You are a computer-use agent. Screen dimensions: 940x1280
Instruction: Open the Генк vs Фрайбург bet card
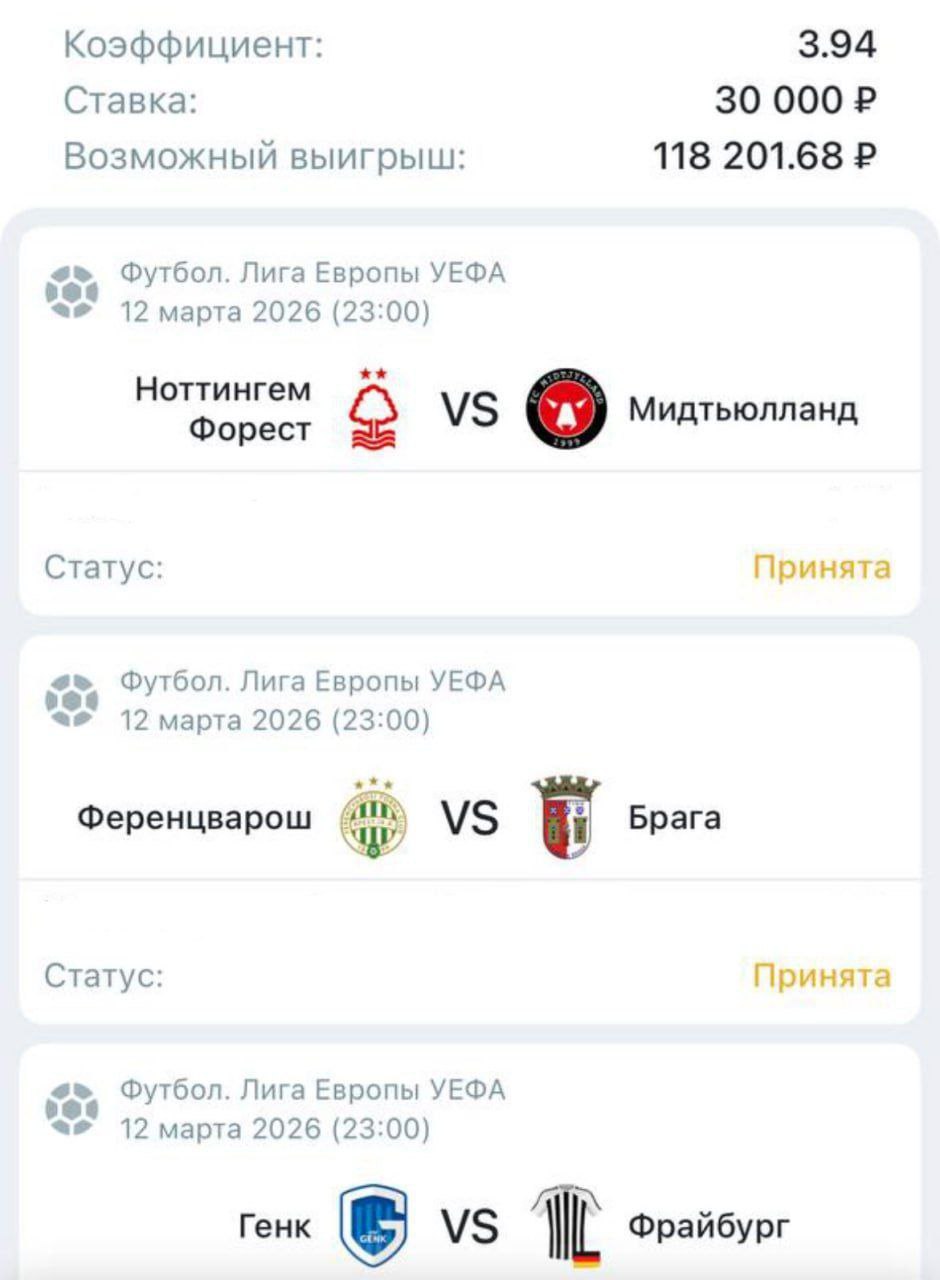[x=470, y=1225]
